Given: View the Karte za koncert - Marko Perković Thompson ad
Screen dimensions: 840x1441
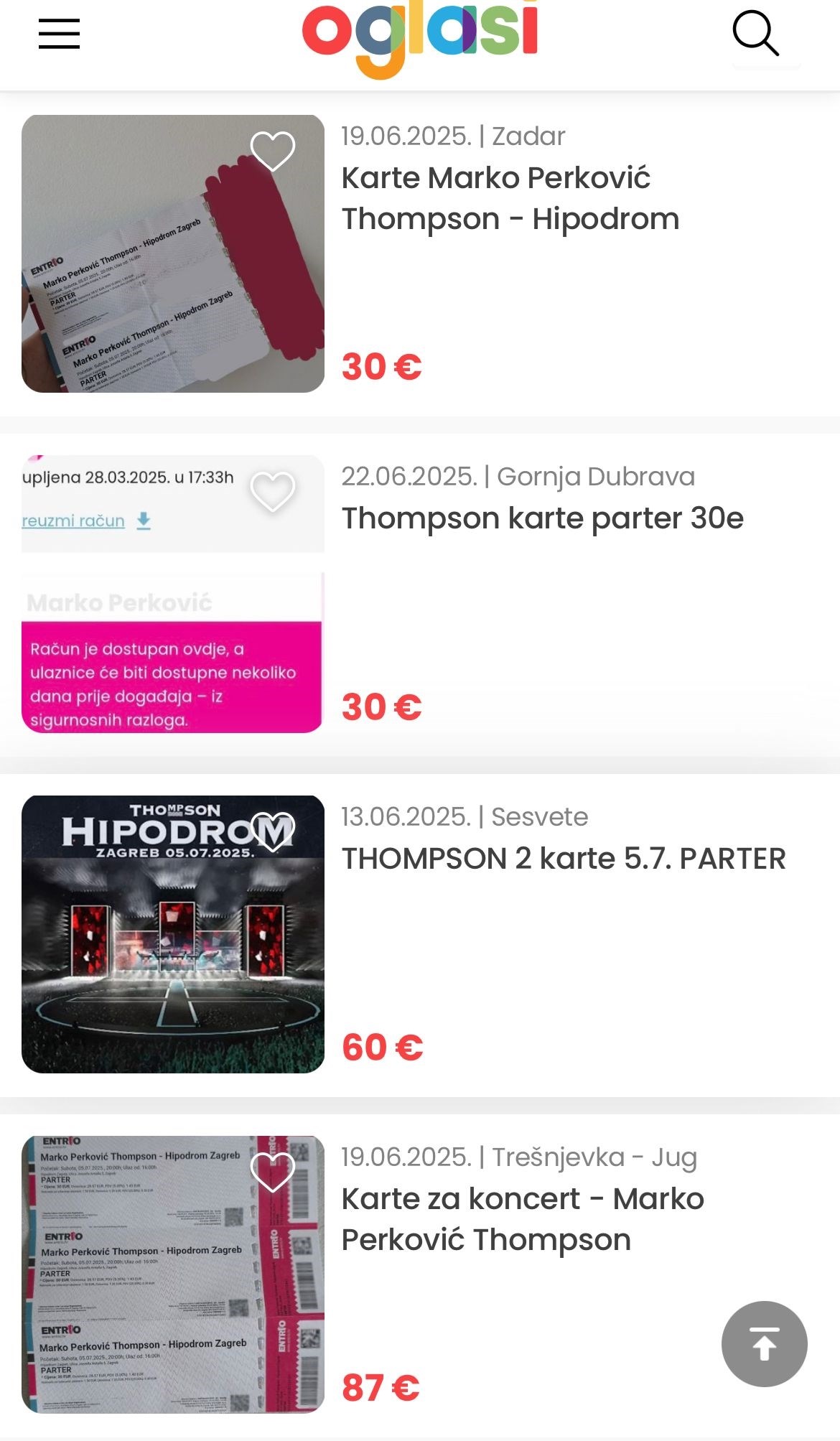Looking at the screenshot, I should tap(523, 1219).
